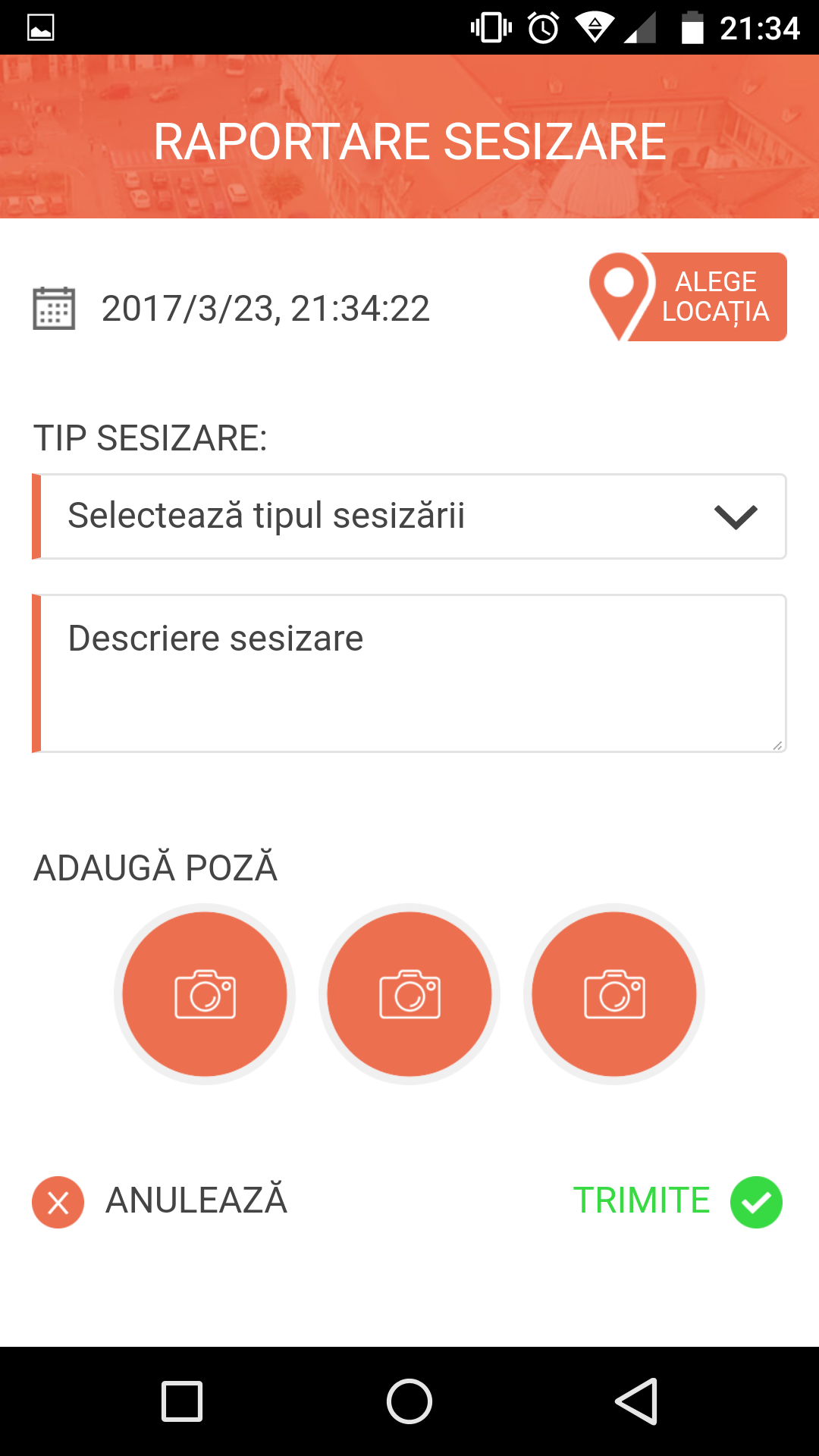Submit the report with Trimite

(677, 1201)
